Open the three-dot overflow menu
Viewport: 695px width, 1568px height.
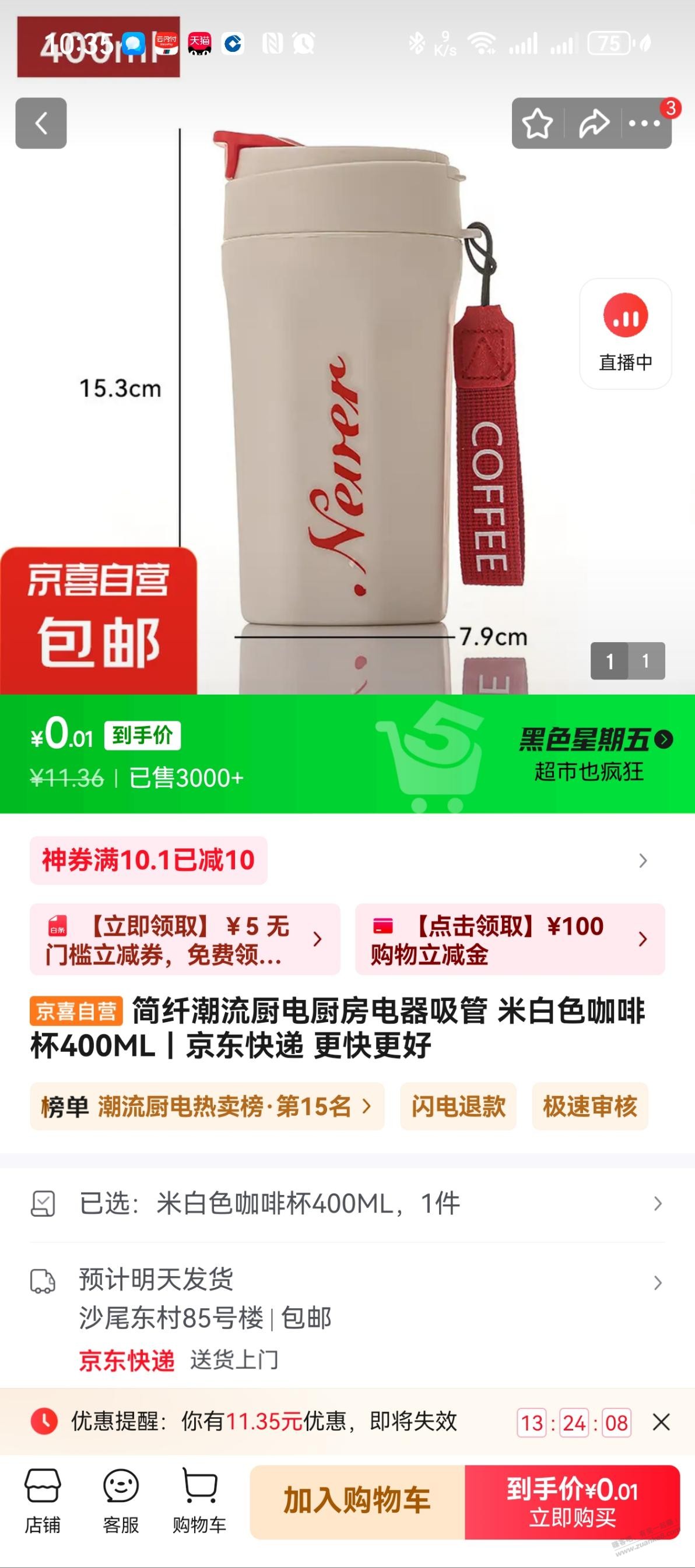(x=644, y=124)
